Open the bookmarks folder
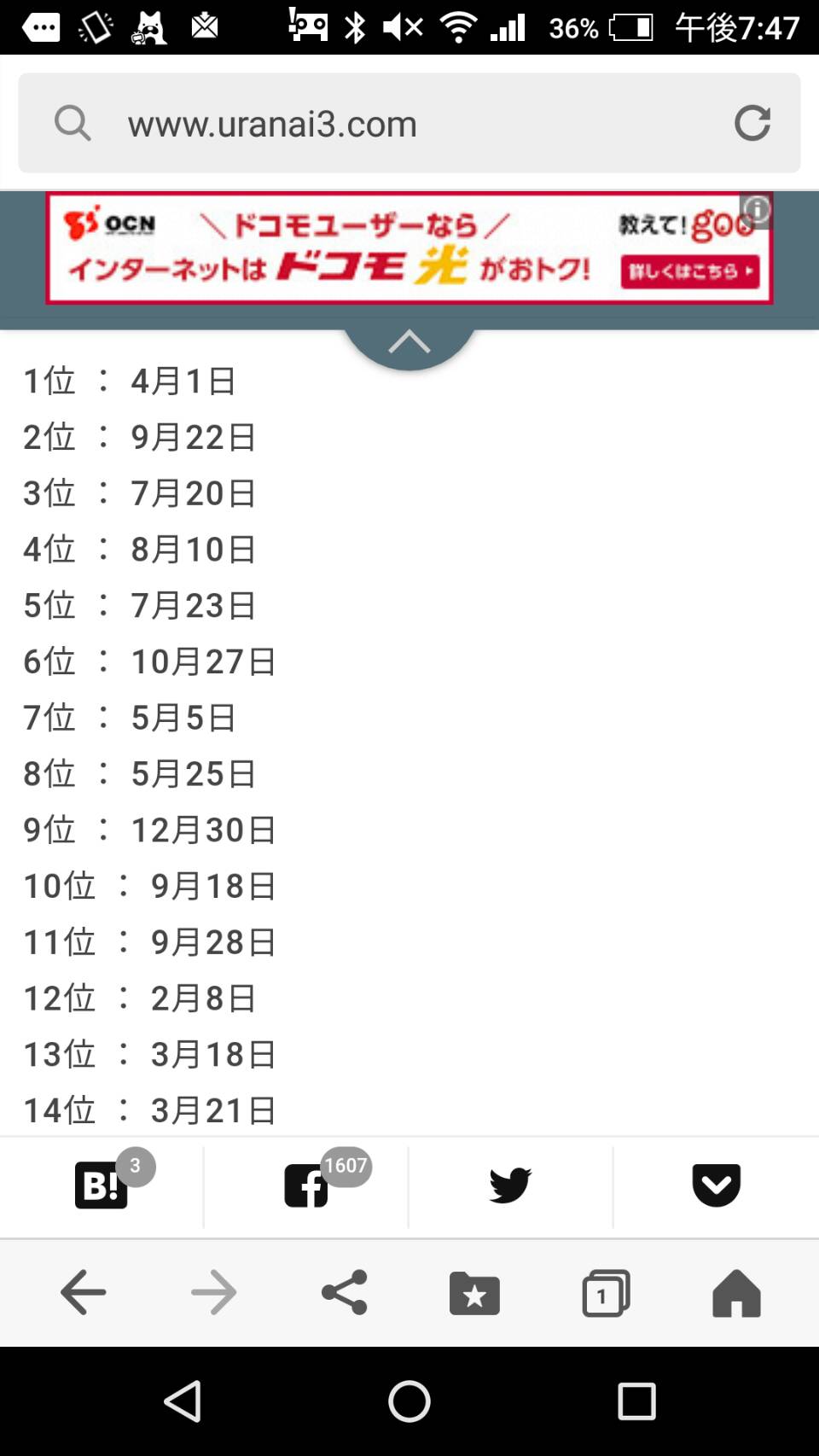The height and width of the screenshot is (1456, 819). [474, 1292]
